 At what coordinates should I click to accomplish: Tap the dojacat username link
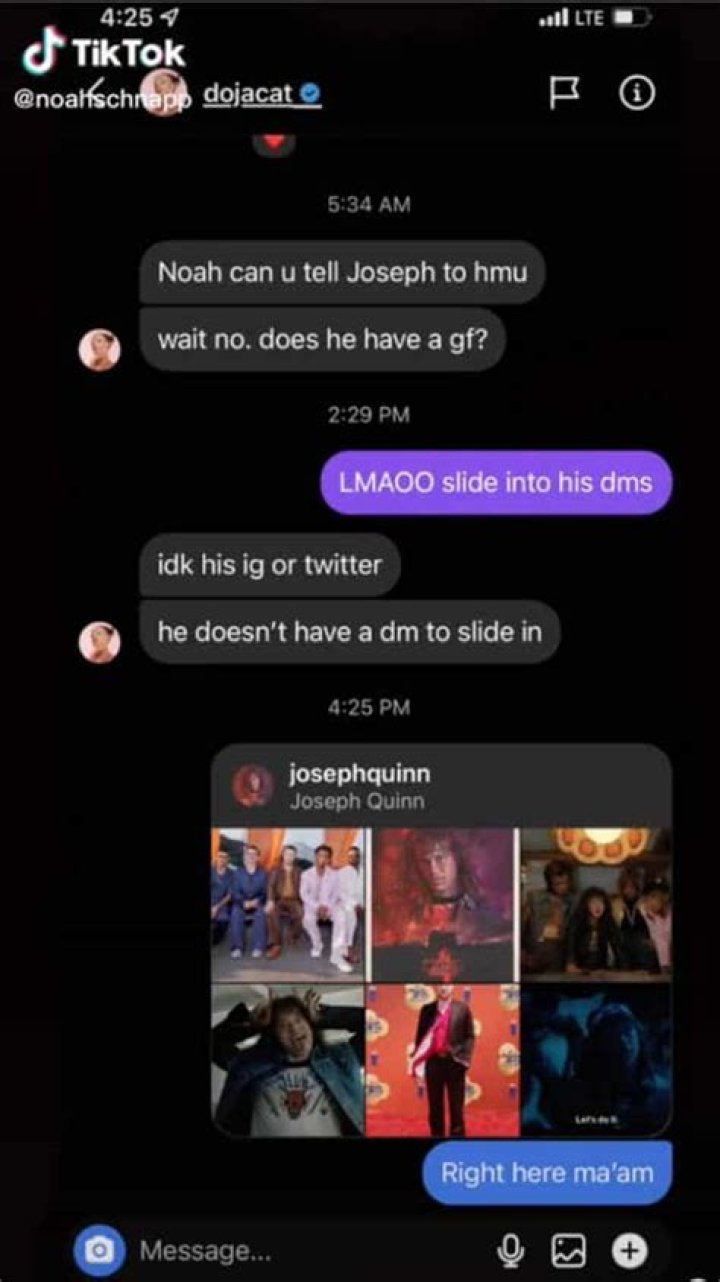(x=248, y=92)
